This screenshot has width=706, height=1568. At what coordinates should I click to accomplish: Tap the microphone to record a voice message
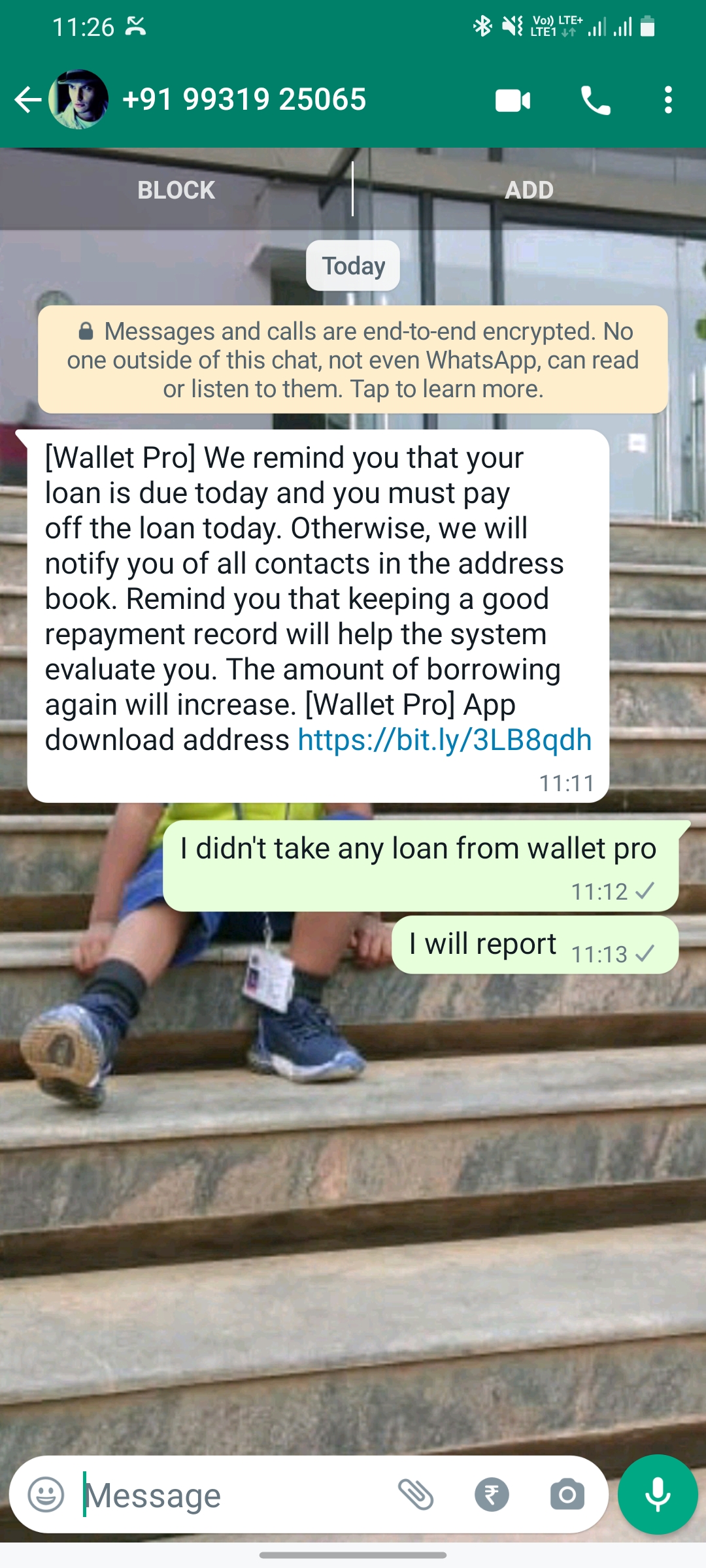[x=657, y=1494]
